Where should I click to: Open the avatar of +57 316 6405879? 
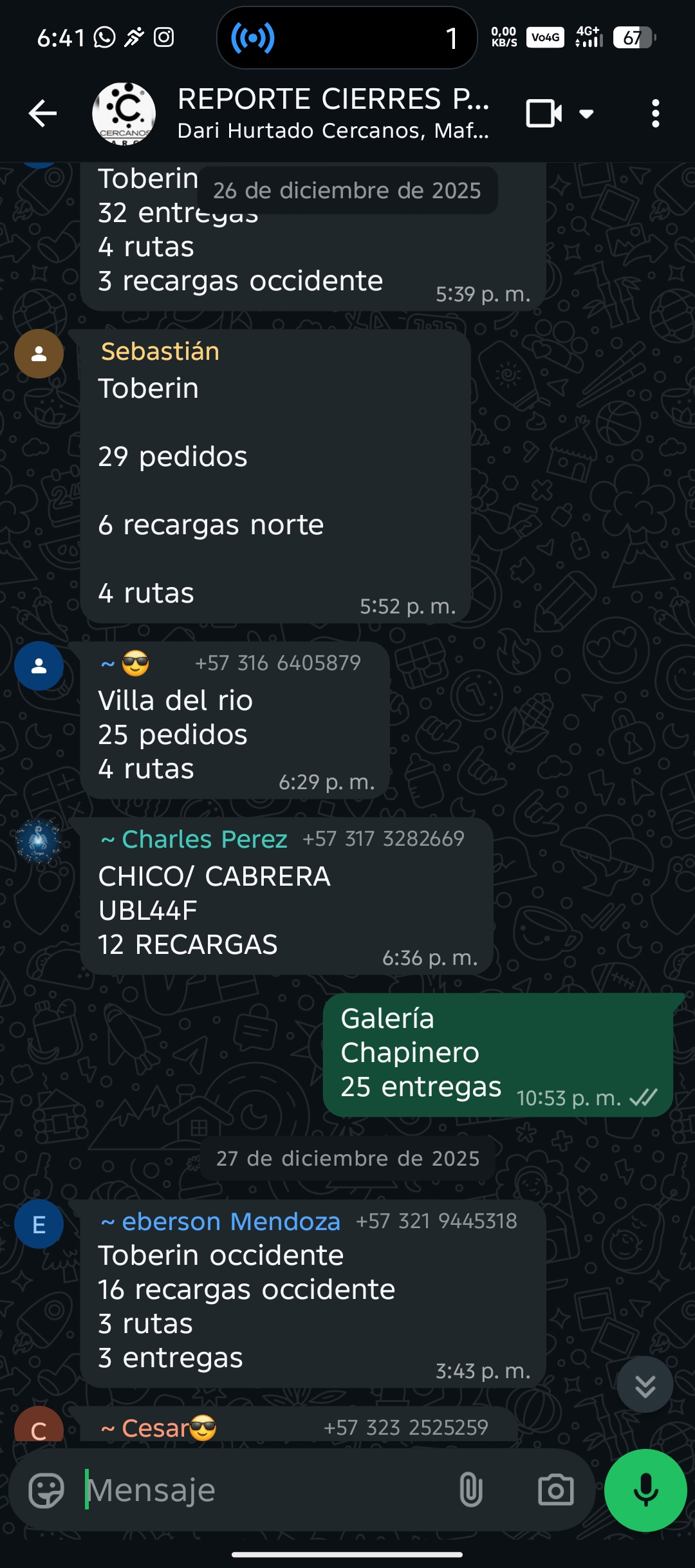click(39, 666)
